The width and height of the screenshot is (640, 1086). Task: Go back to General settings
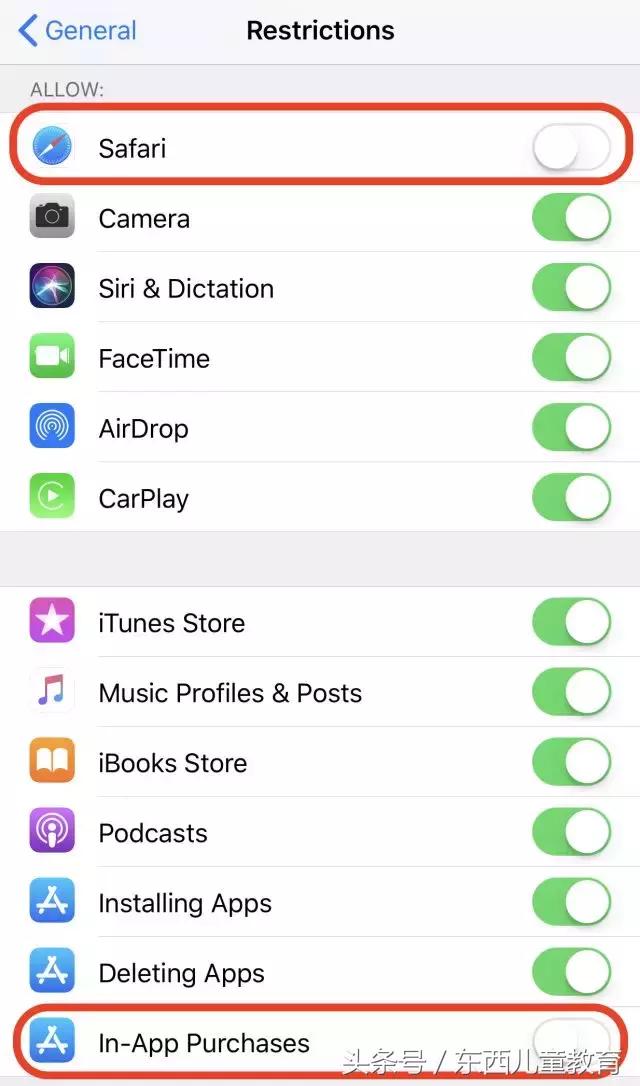click(x=77, y=31)
